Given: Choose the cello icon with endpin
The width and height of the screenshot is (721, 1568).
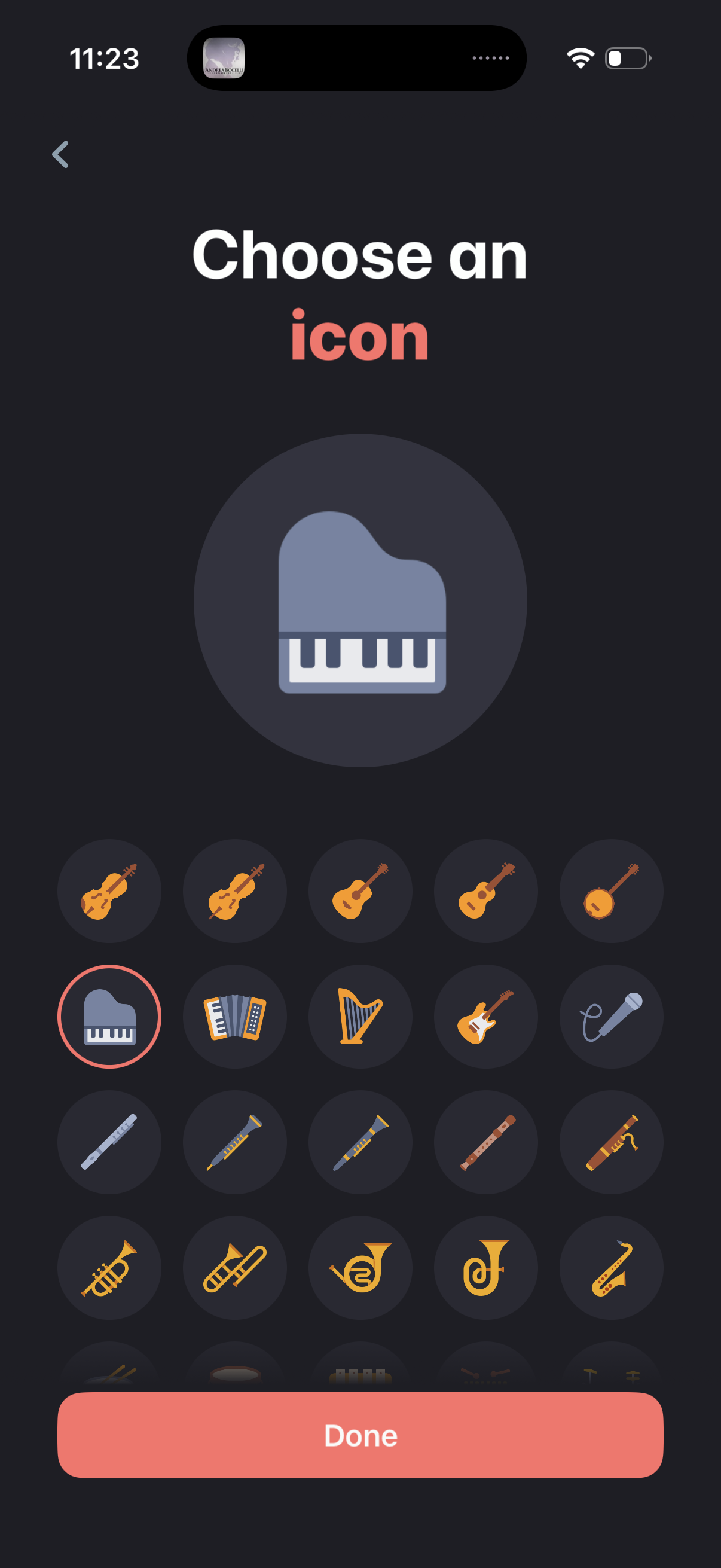Looking at the screenshot, I should (235, 891).
